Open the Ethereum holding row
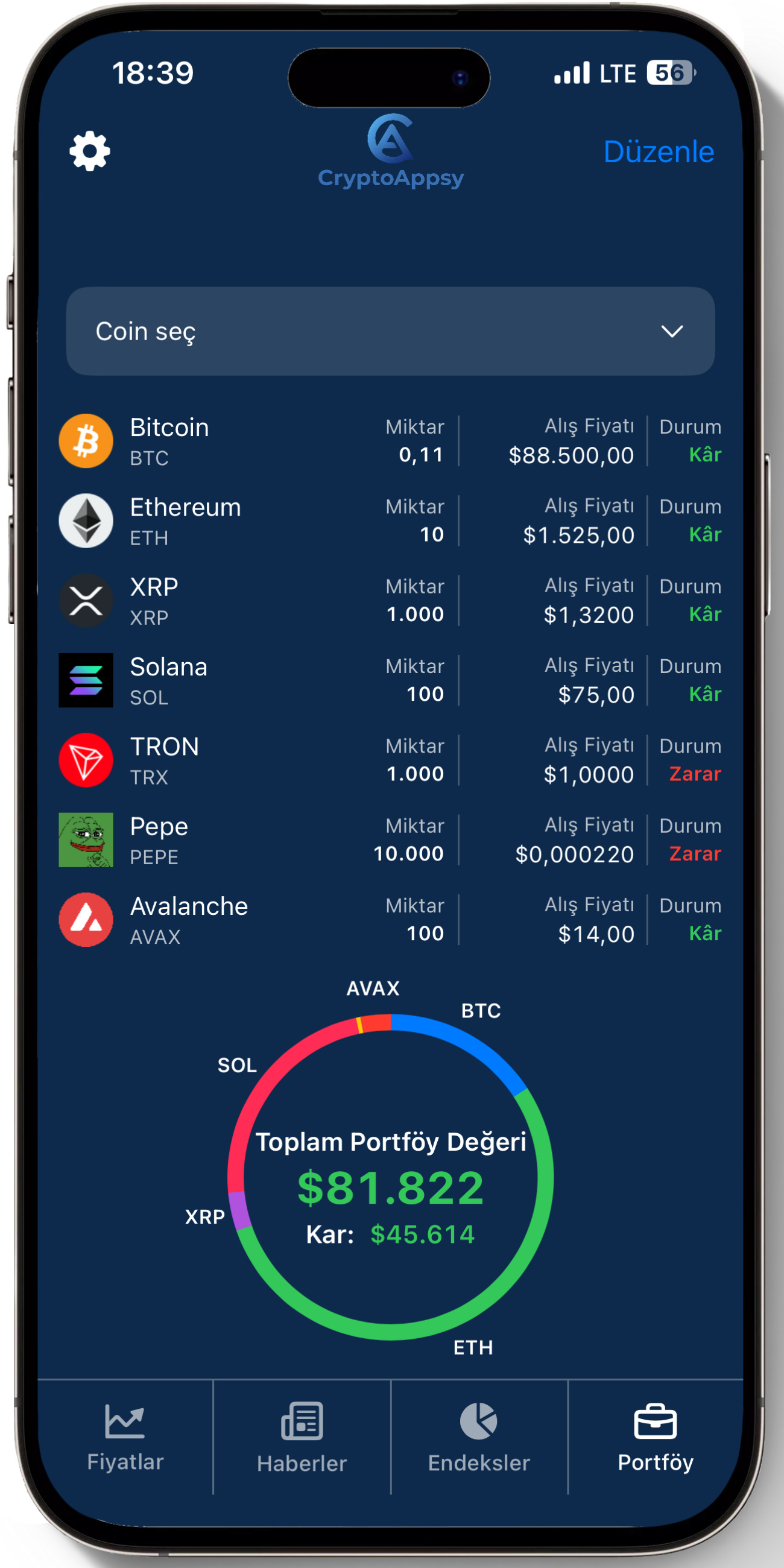Screen dimensions: 784x1568 click(390, 521)
